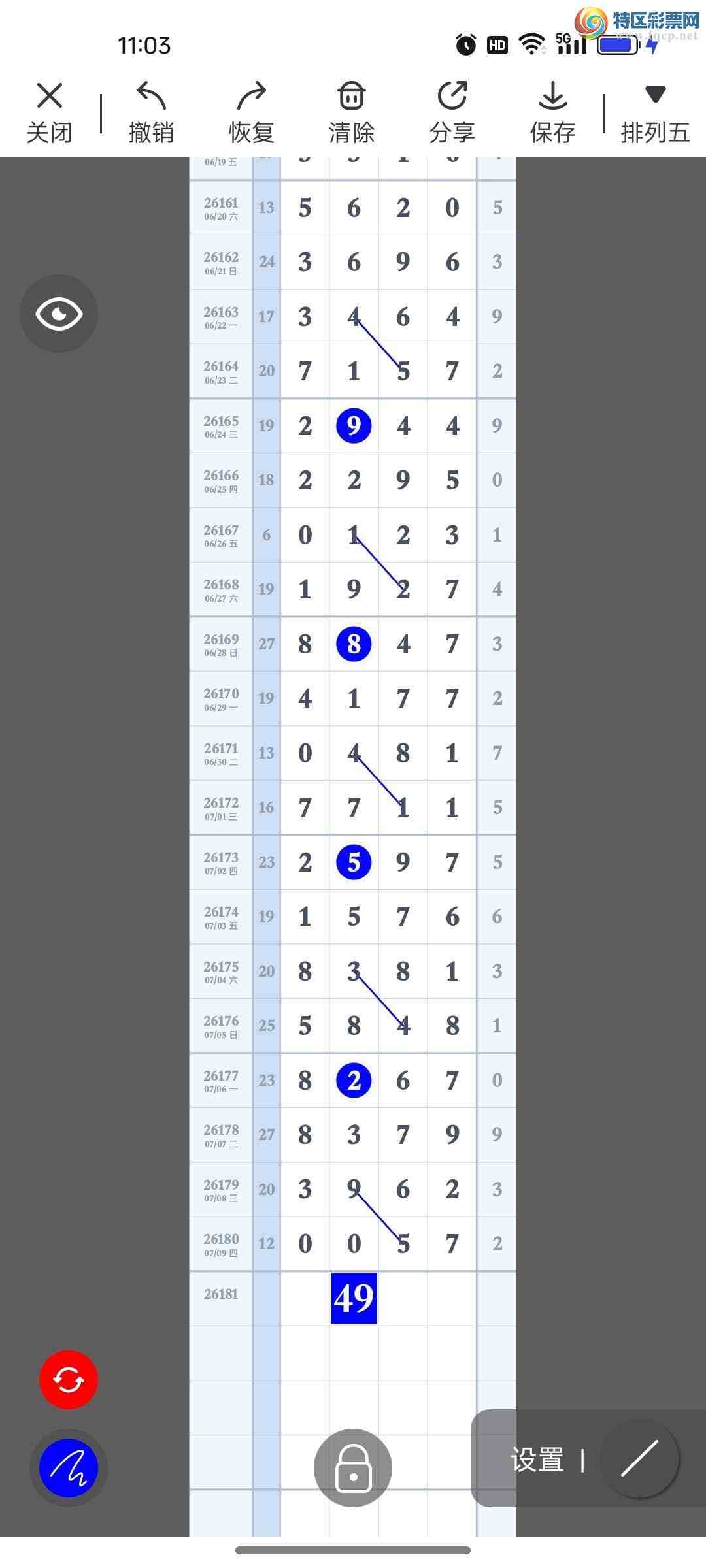This screenshot has width=706, height=1568.
Task: Undo the last stroke with 撤销
Action: [151, 112]
